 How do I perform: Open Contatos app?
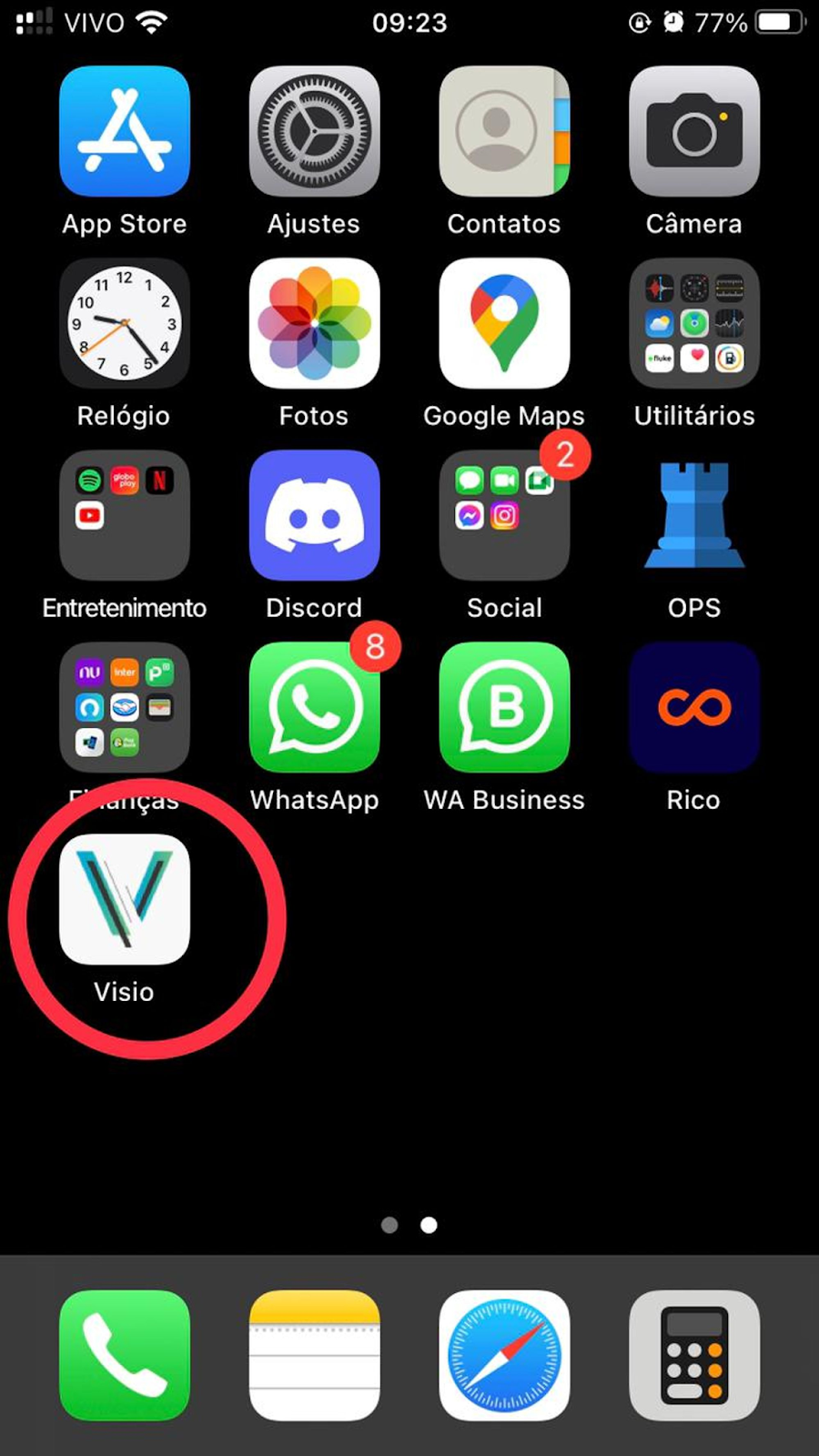(504, 131)
